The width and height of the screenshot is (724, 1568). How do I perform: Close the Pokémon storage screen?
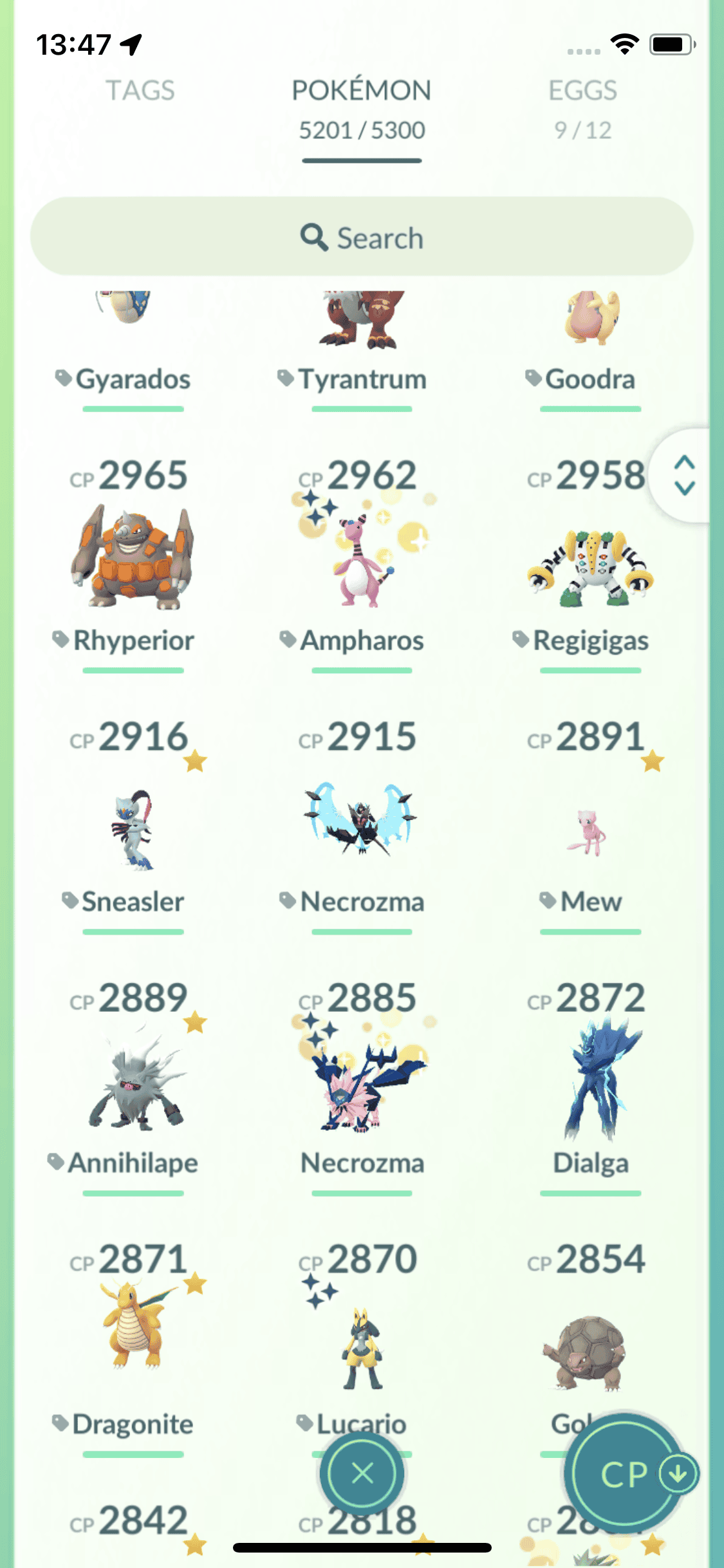coord(362,1473)
